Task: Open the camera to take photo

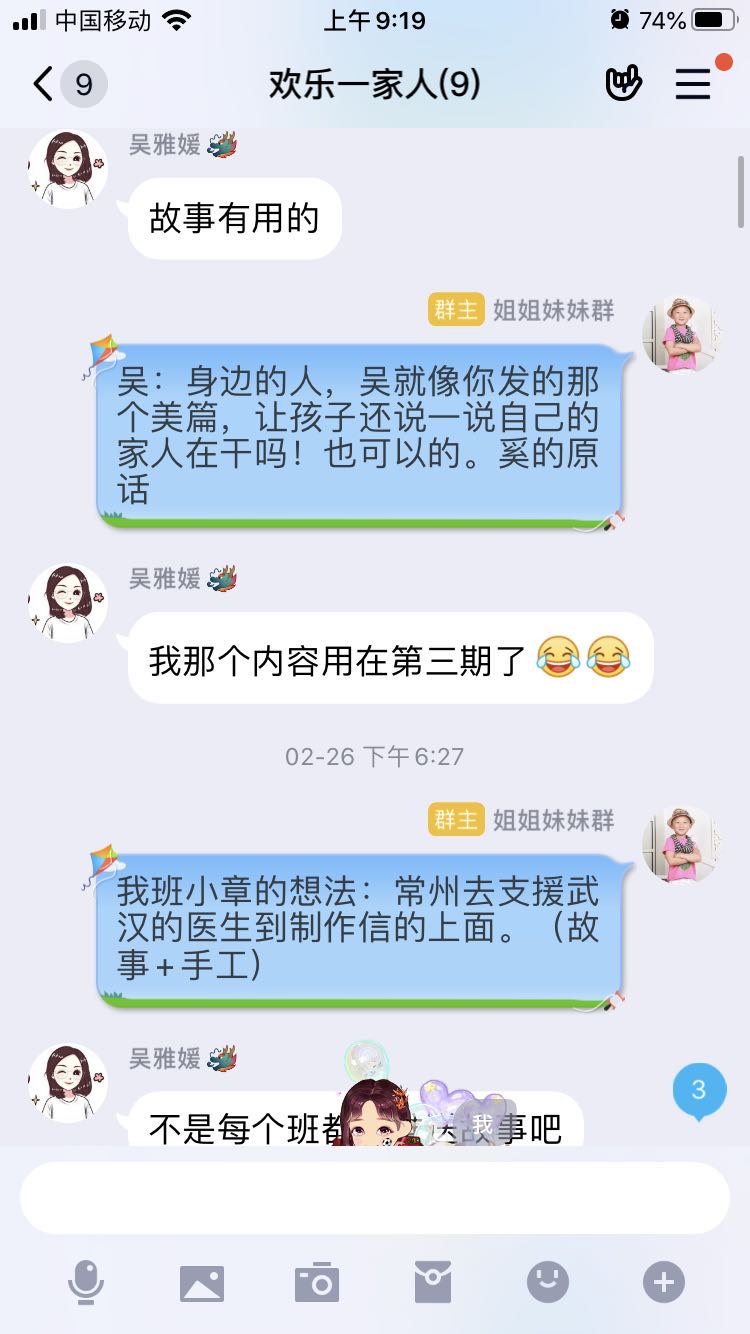Action: point(317,1281)
